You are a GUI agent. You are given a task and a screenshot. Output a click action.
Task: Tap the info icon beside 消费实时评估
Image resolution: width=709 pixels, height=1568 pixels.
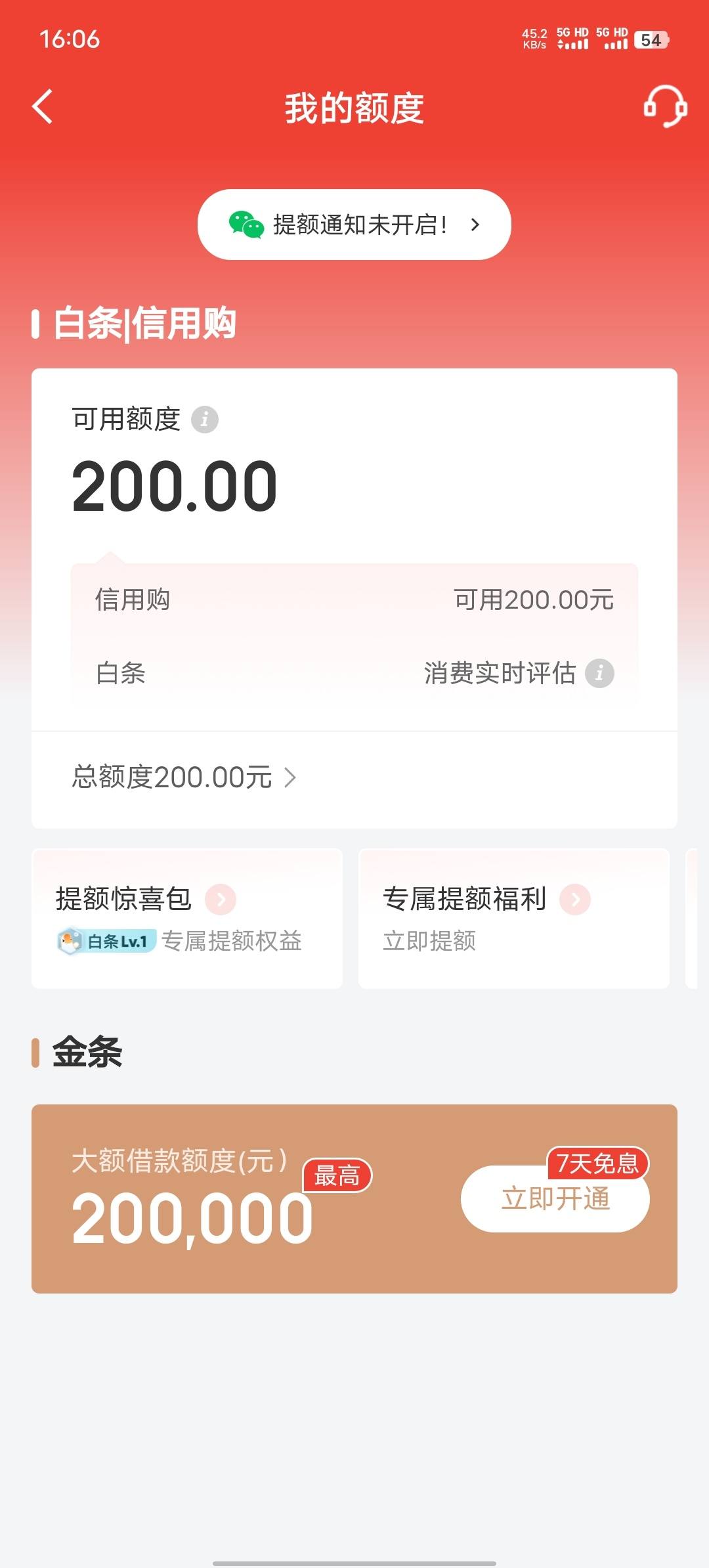(x=599, y=673)
